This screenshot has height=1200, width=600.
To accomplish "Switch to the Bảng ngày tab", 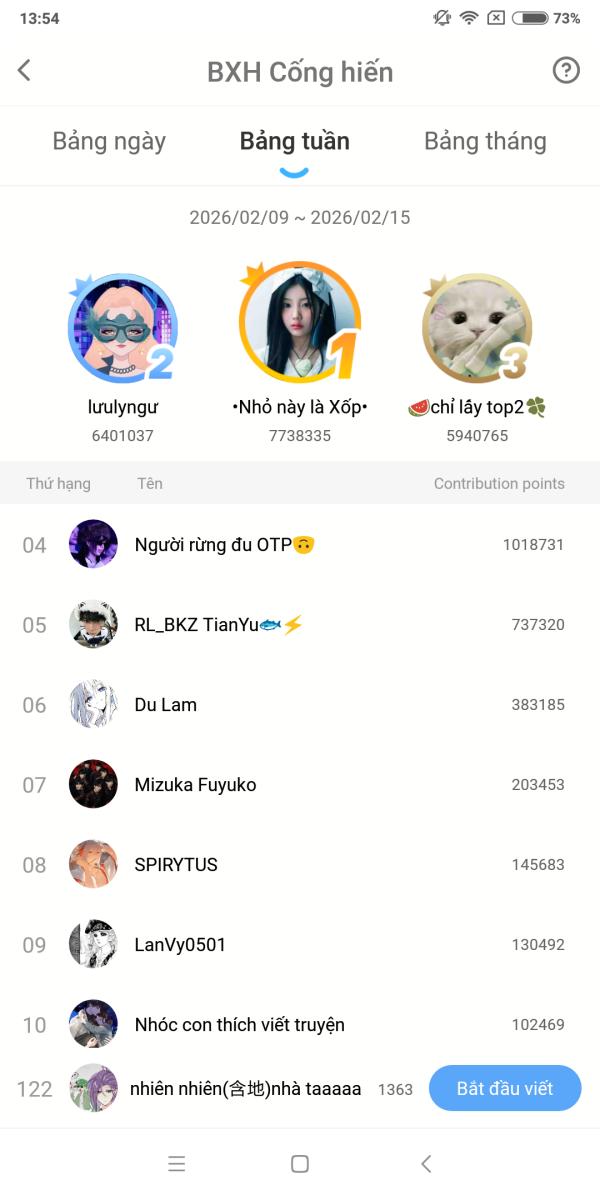I will [x=109, y=141].
